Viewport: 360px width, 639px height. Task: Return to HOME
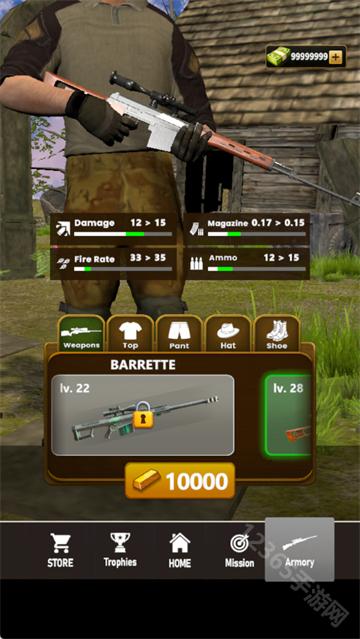tap(180, 550)
